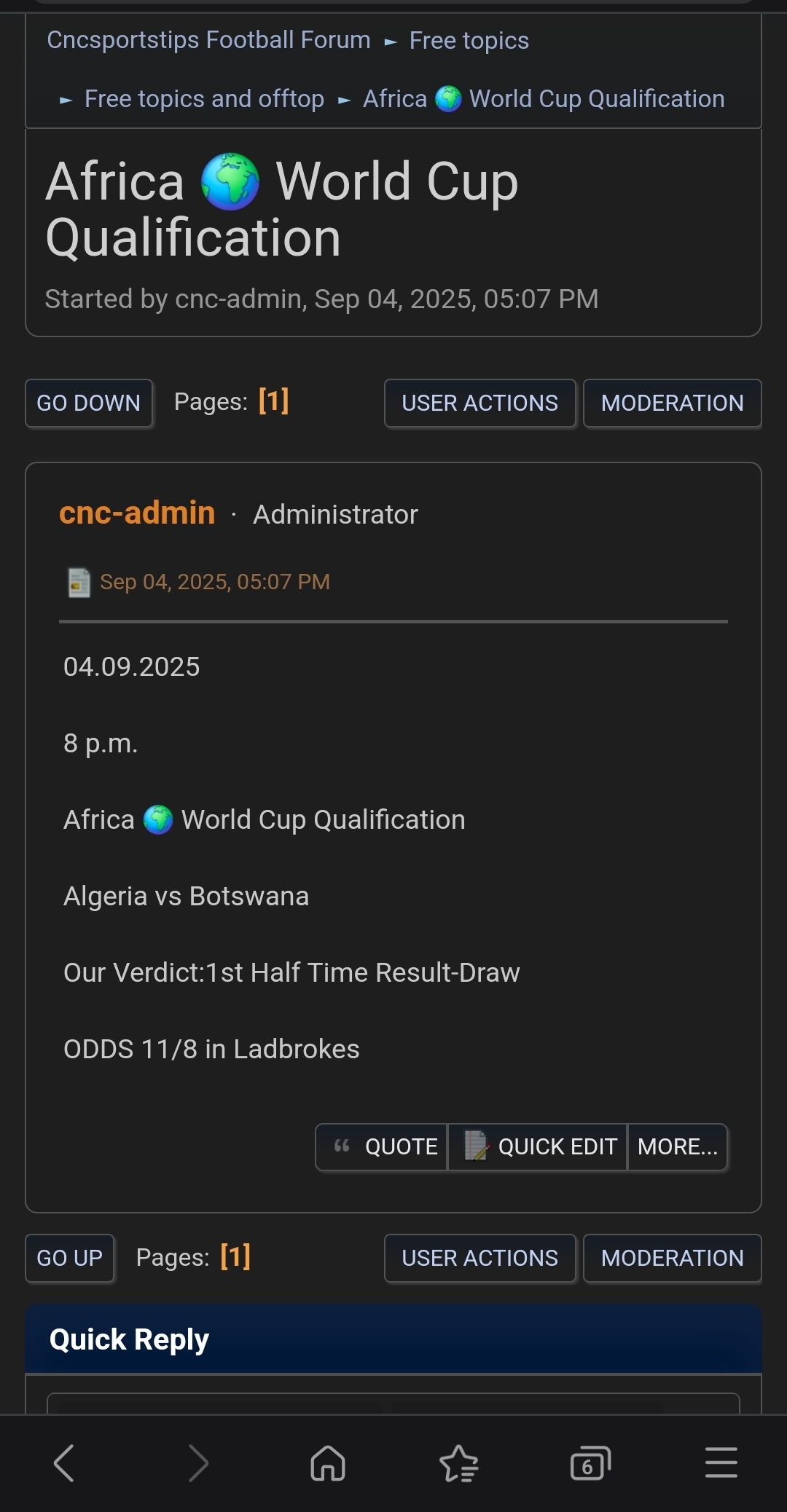Tap QUICK EDIT on the post

pyautogui.click(x=538, y=1147)
